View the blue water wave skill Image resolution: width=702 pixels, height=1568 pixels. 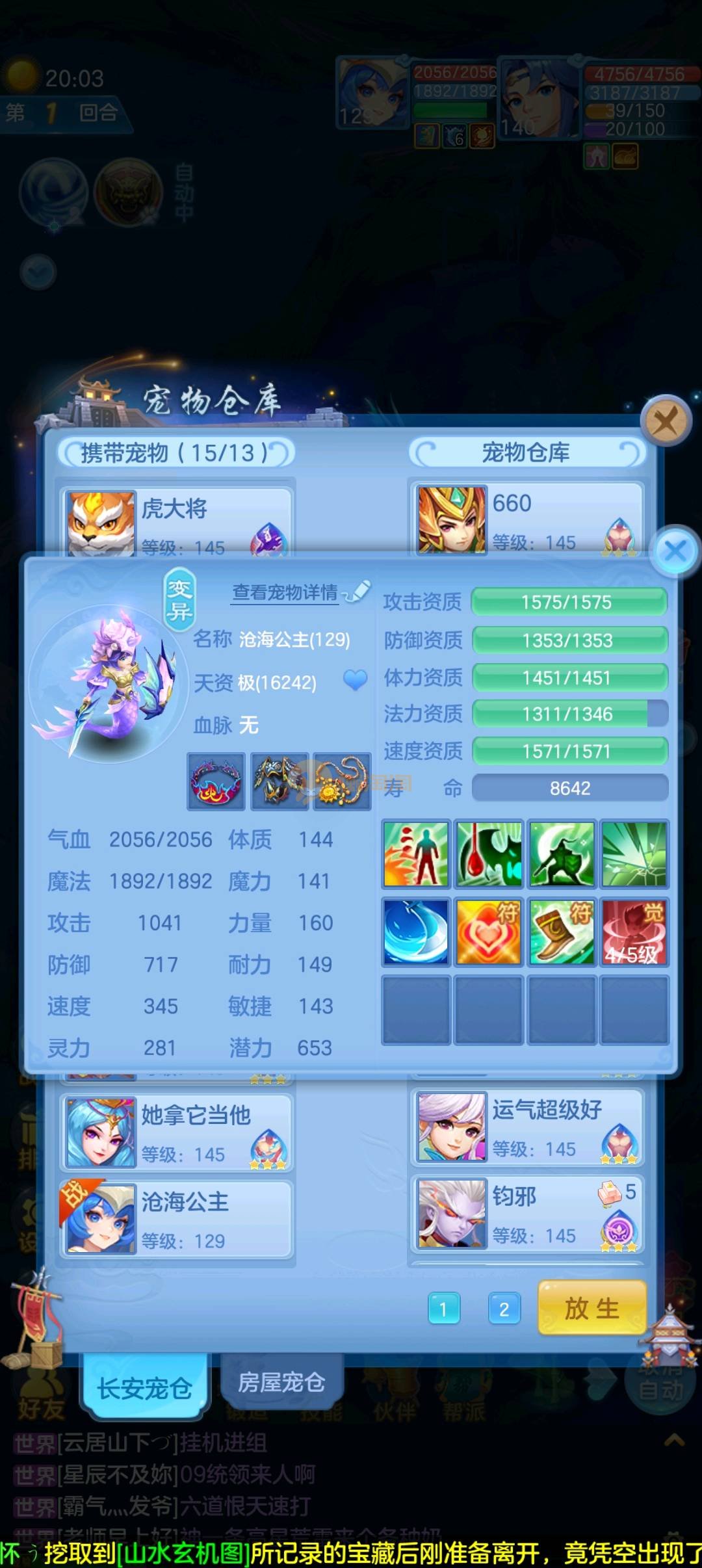[x=416, y=932]
